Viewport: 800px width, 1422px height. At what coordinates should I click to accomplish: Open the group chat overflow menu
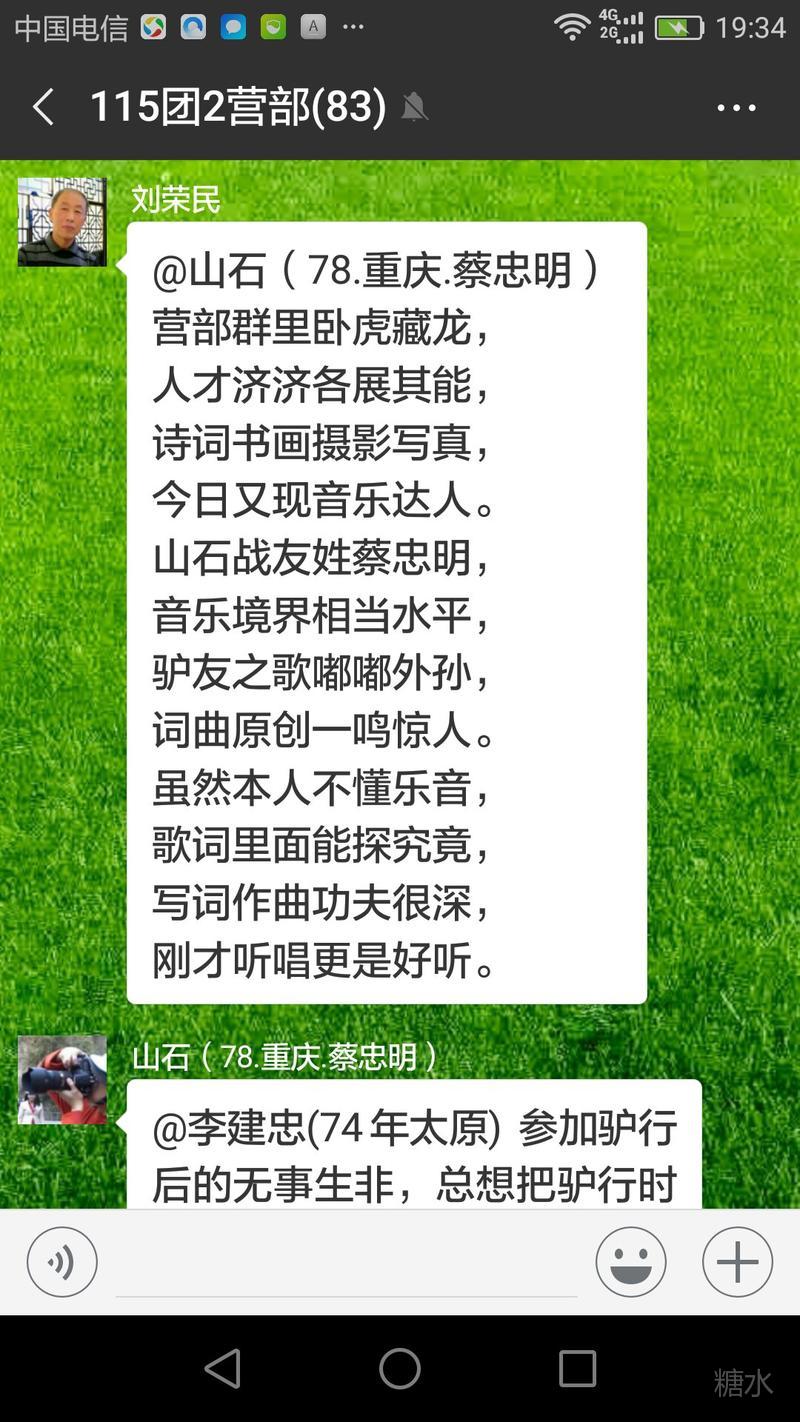[x=736, y=108]
